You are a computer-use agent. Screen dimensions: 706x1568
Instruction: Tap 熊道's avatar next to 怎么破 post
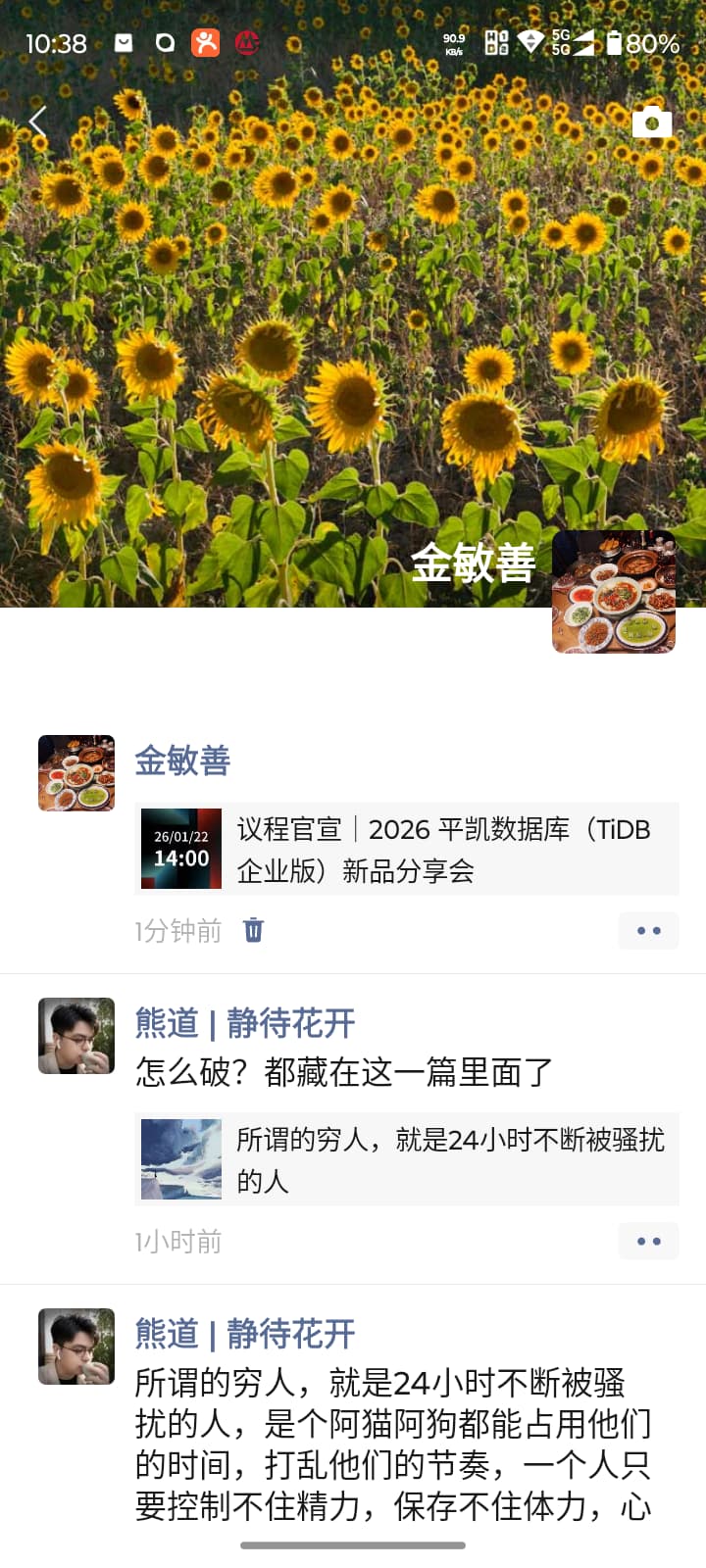pos(76,1036)
